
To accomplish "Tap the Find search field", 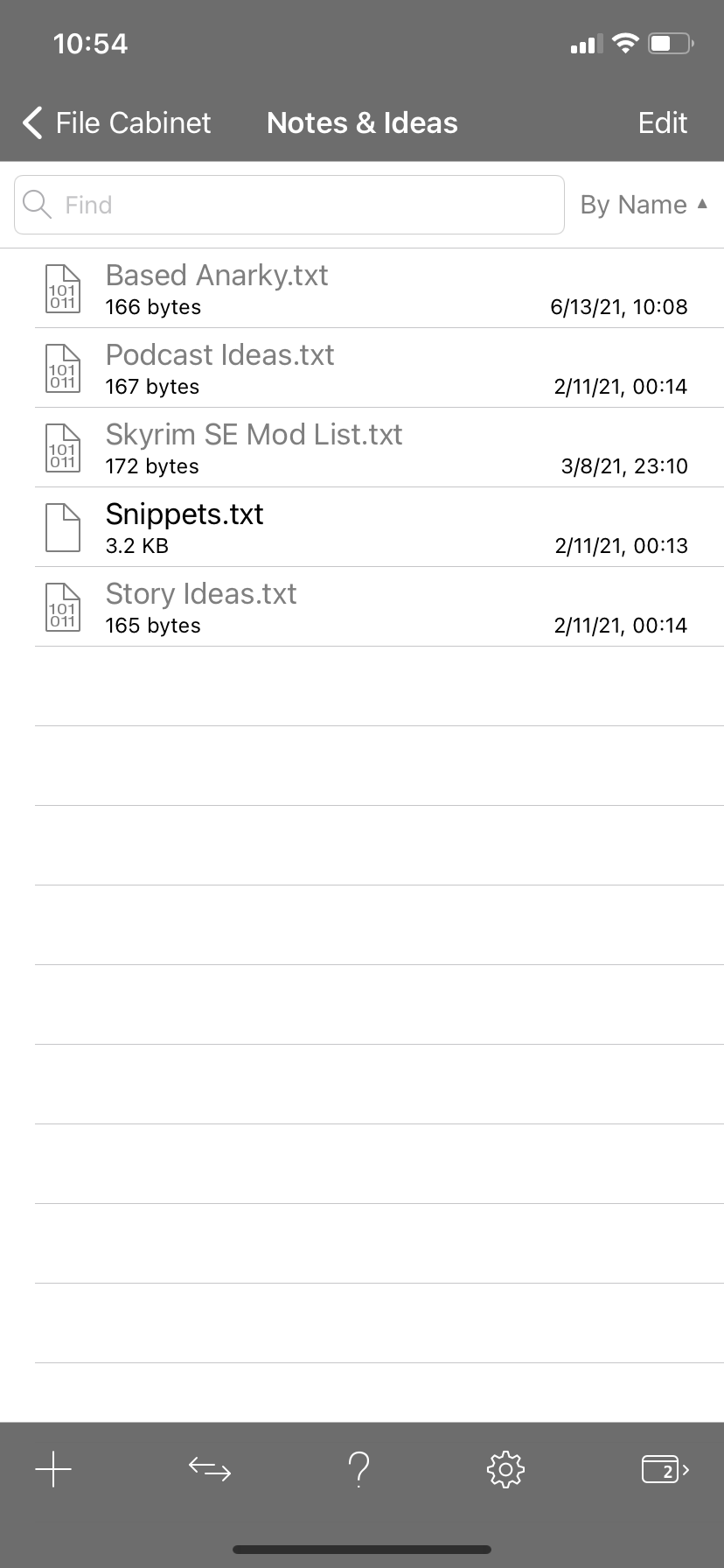I will point(289,205).
